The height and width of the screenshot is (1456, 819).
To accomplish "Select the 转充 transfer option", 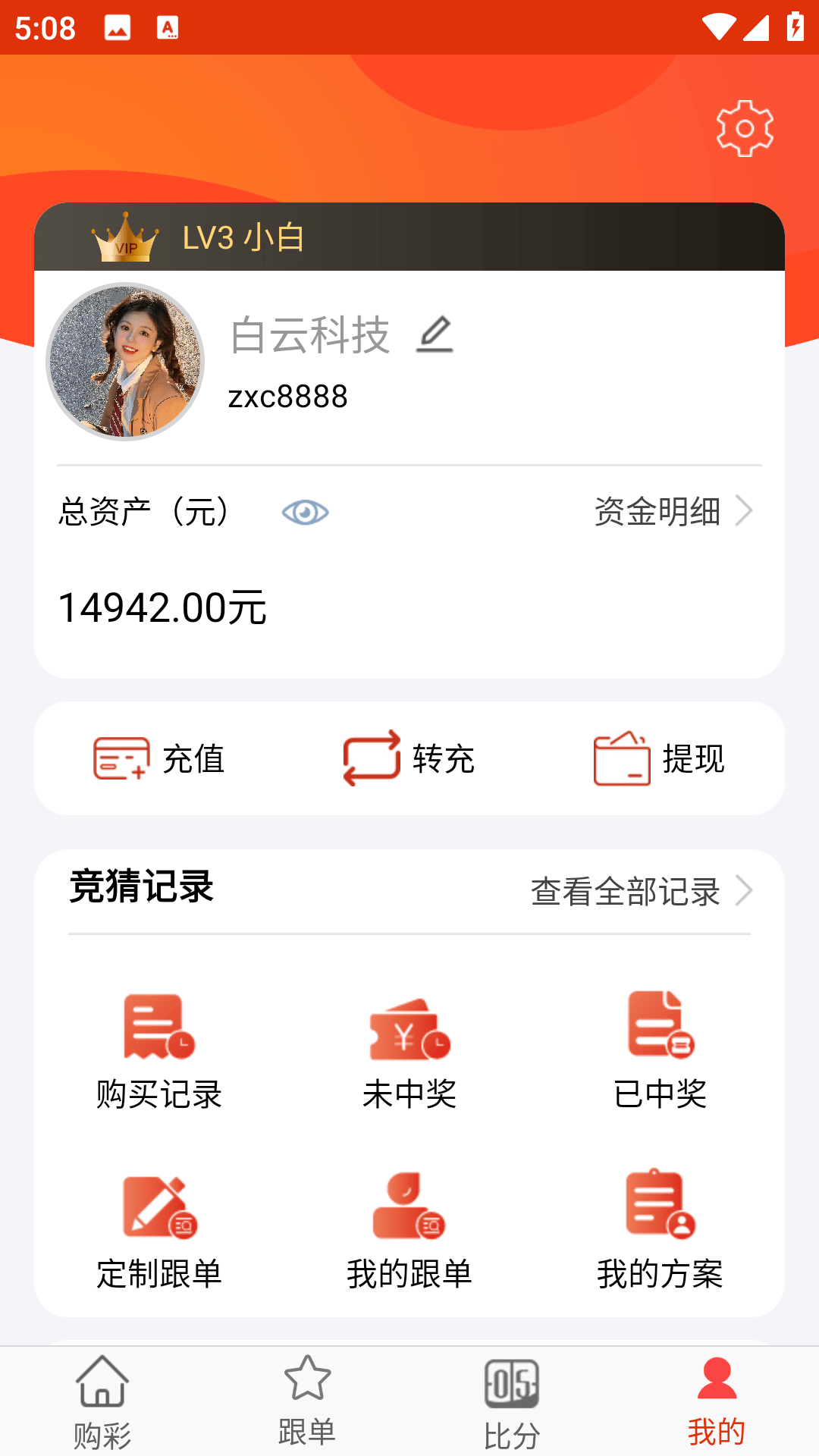I will point(409,758).
